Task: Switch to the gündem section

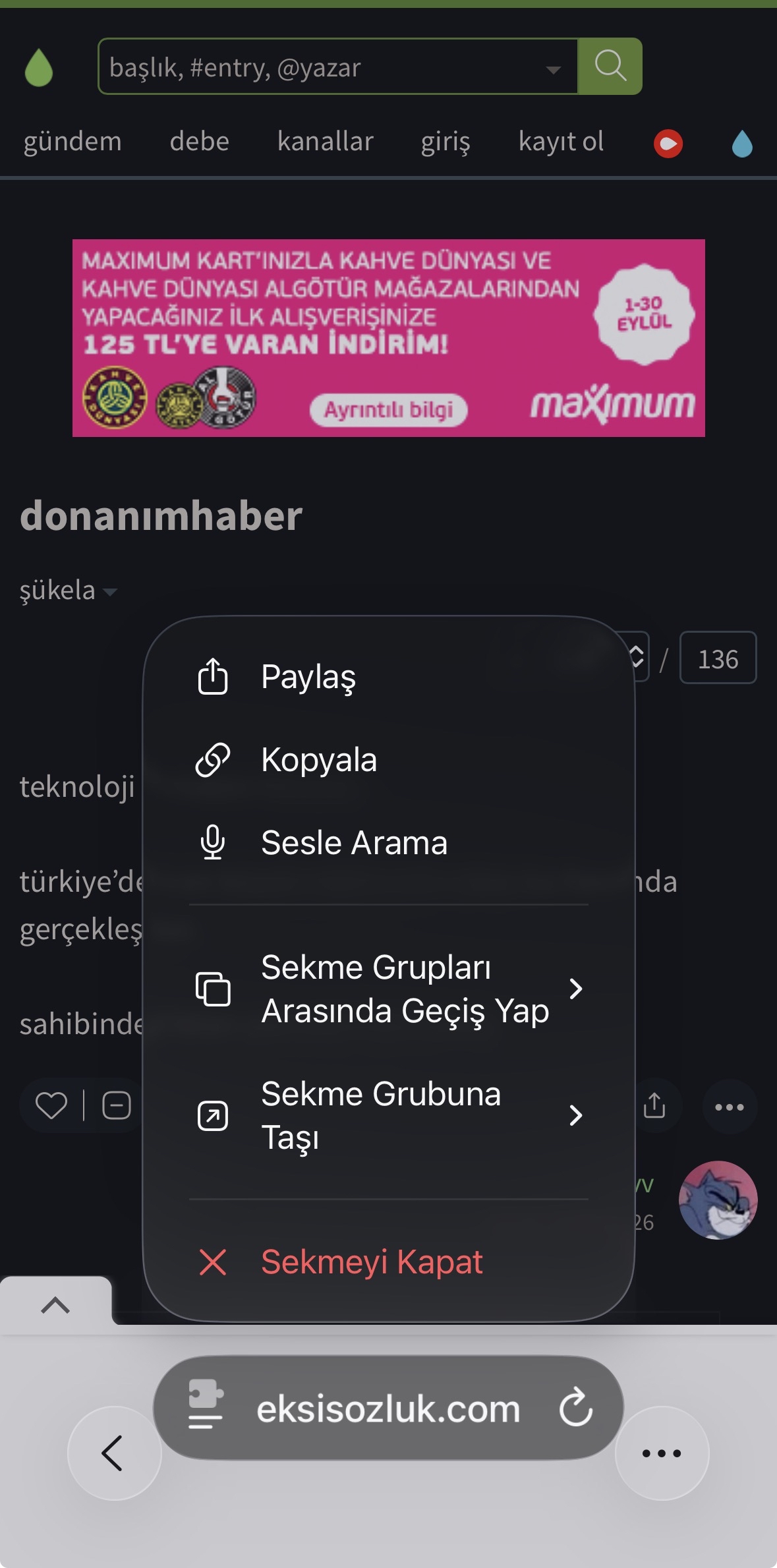Action: pyautogui.click(x=72, y=142)
